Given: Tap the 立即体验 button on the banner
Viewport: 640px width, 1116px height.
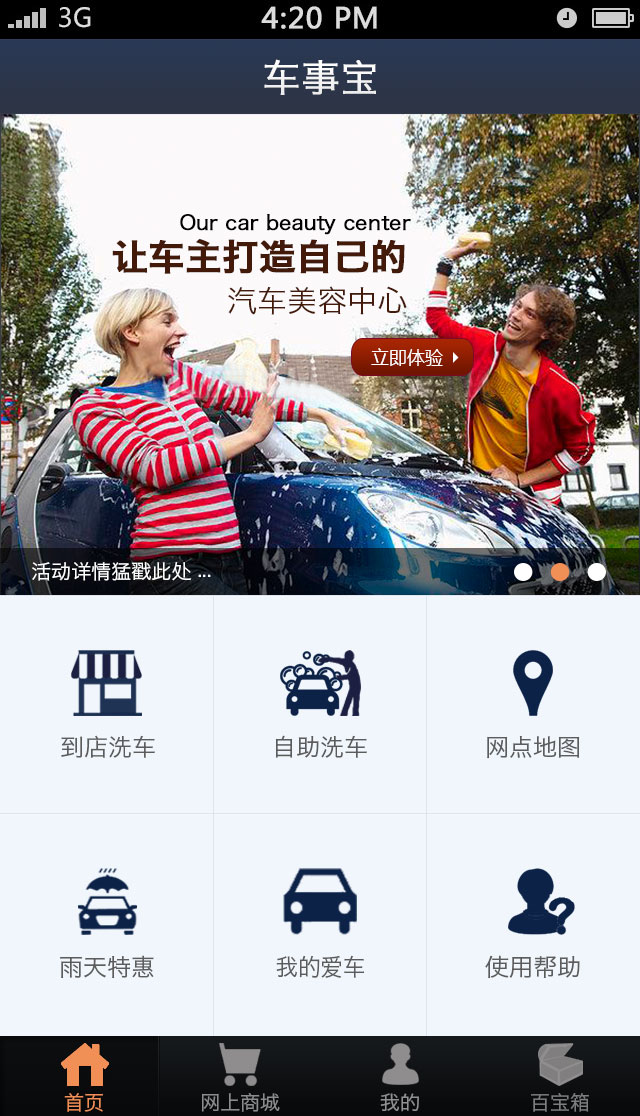Looking at the screenshot, I should 411,357.
